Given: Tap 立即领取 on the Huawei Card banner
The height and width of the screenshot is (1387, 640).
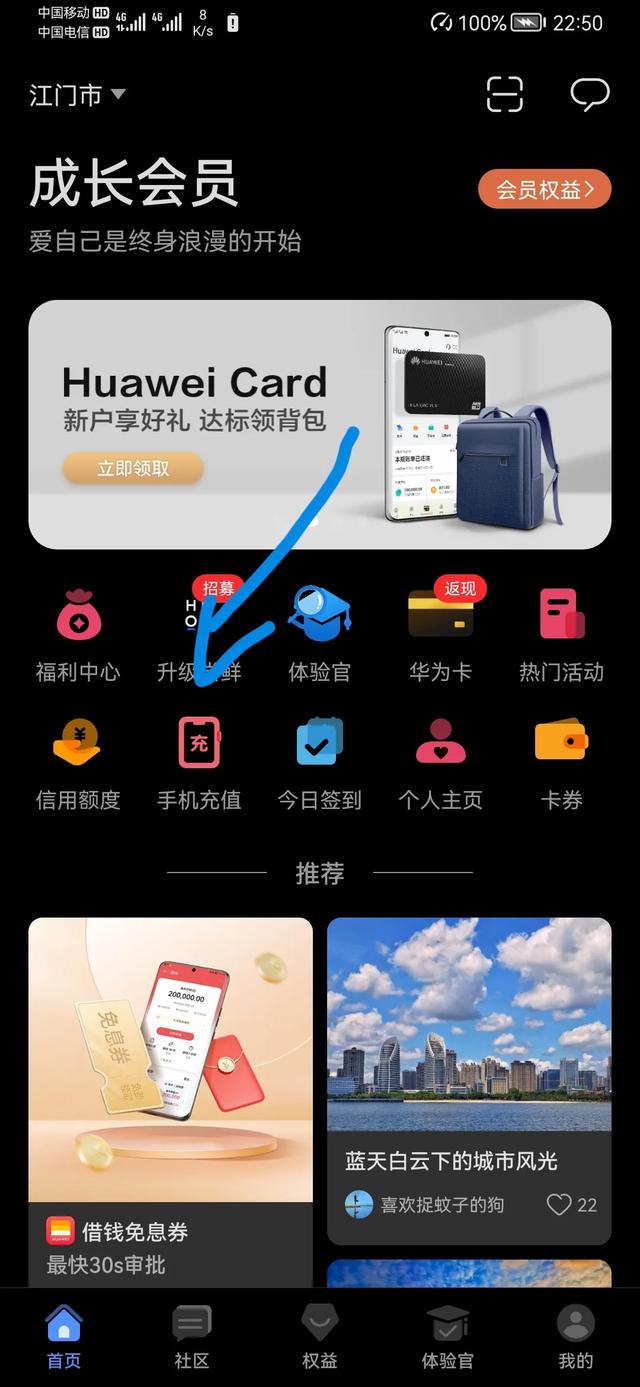Looking at the screenshot, I should point(133,467).
